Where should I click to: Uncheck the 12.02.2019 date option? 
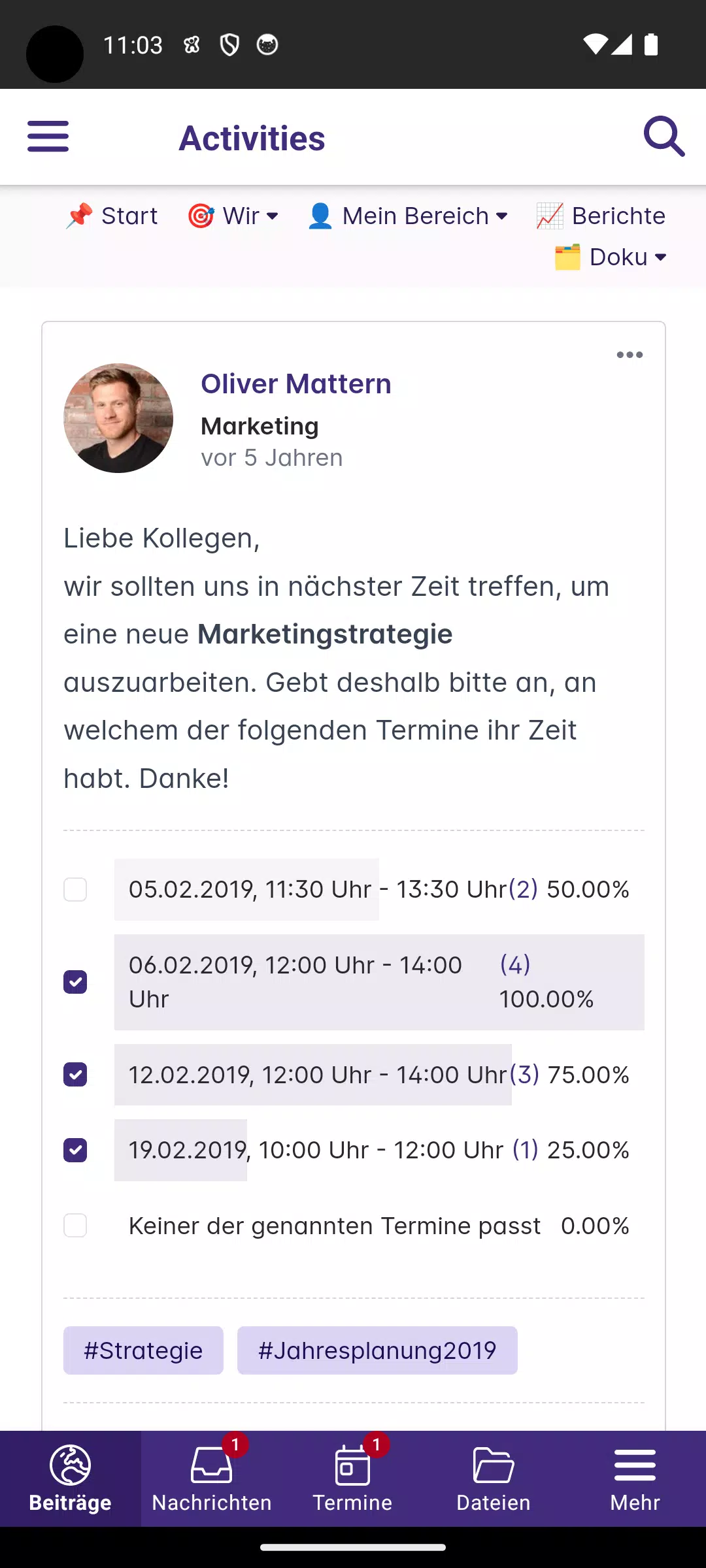75,1075
